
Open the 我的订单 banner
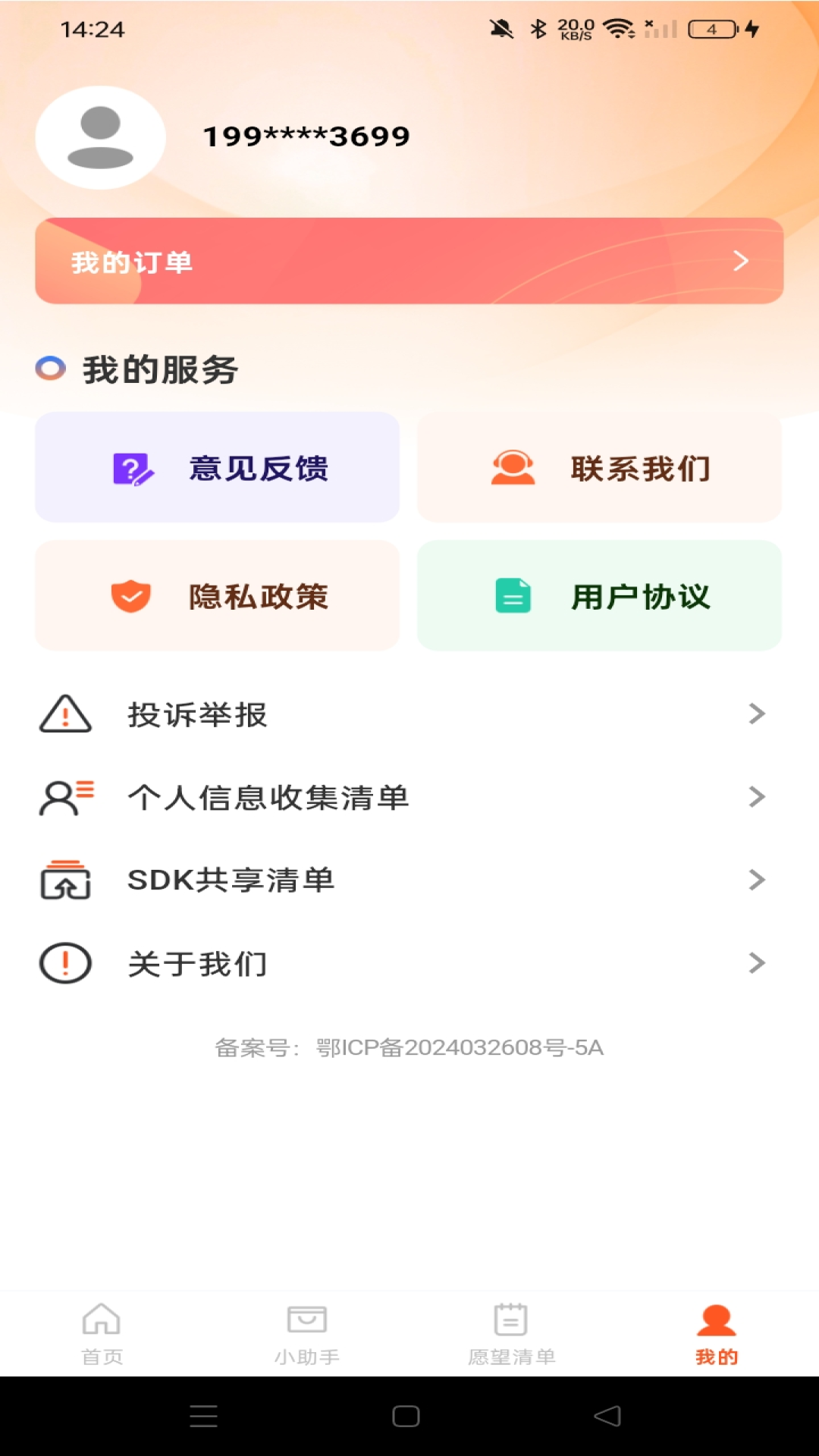(x=409, y=261)
